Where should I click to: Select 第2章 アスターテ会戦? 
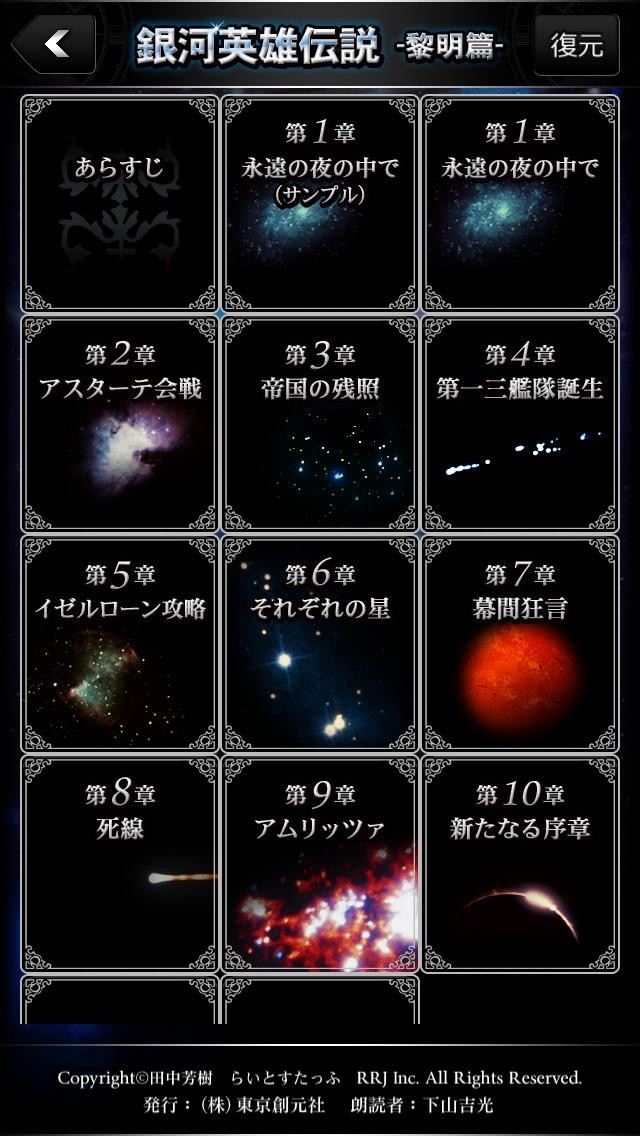coord(119,423)
